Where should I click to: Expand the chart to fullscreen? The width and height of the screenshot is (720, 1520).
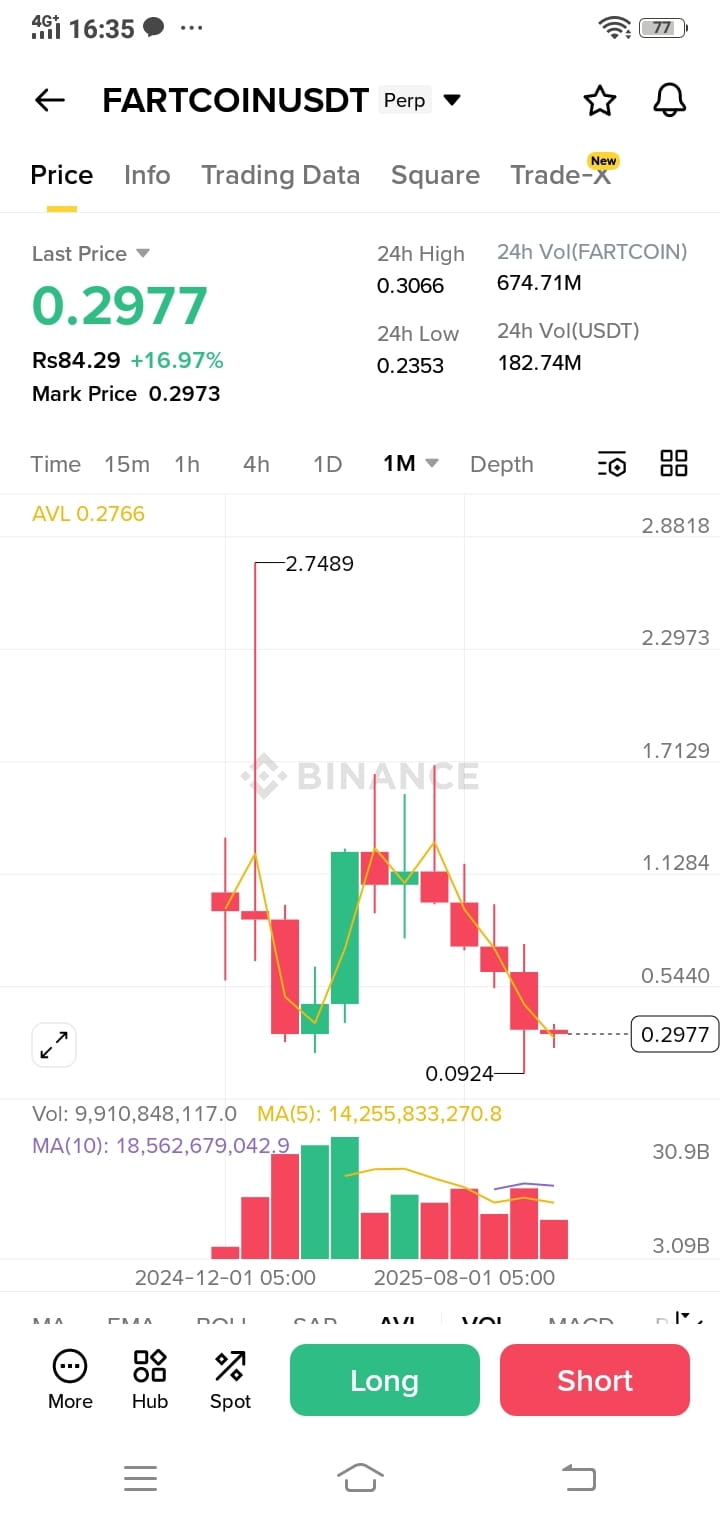coord(54,1046)
